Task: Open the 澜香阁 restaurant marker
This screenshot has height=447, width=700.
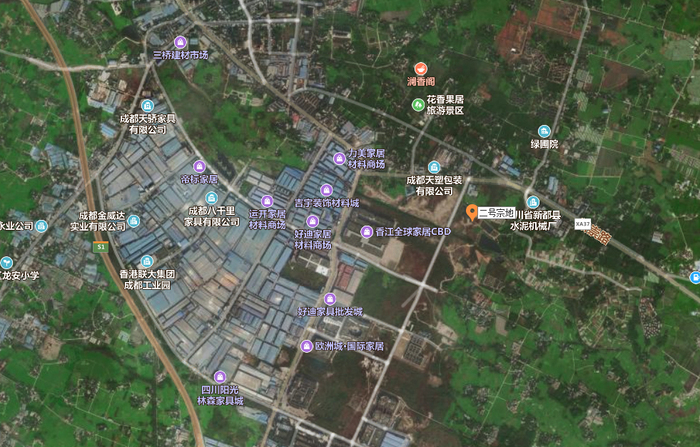Action: [421, 68]
